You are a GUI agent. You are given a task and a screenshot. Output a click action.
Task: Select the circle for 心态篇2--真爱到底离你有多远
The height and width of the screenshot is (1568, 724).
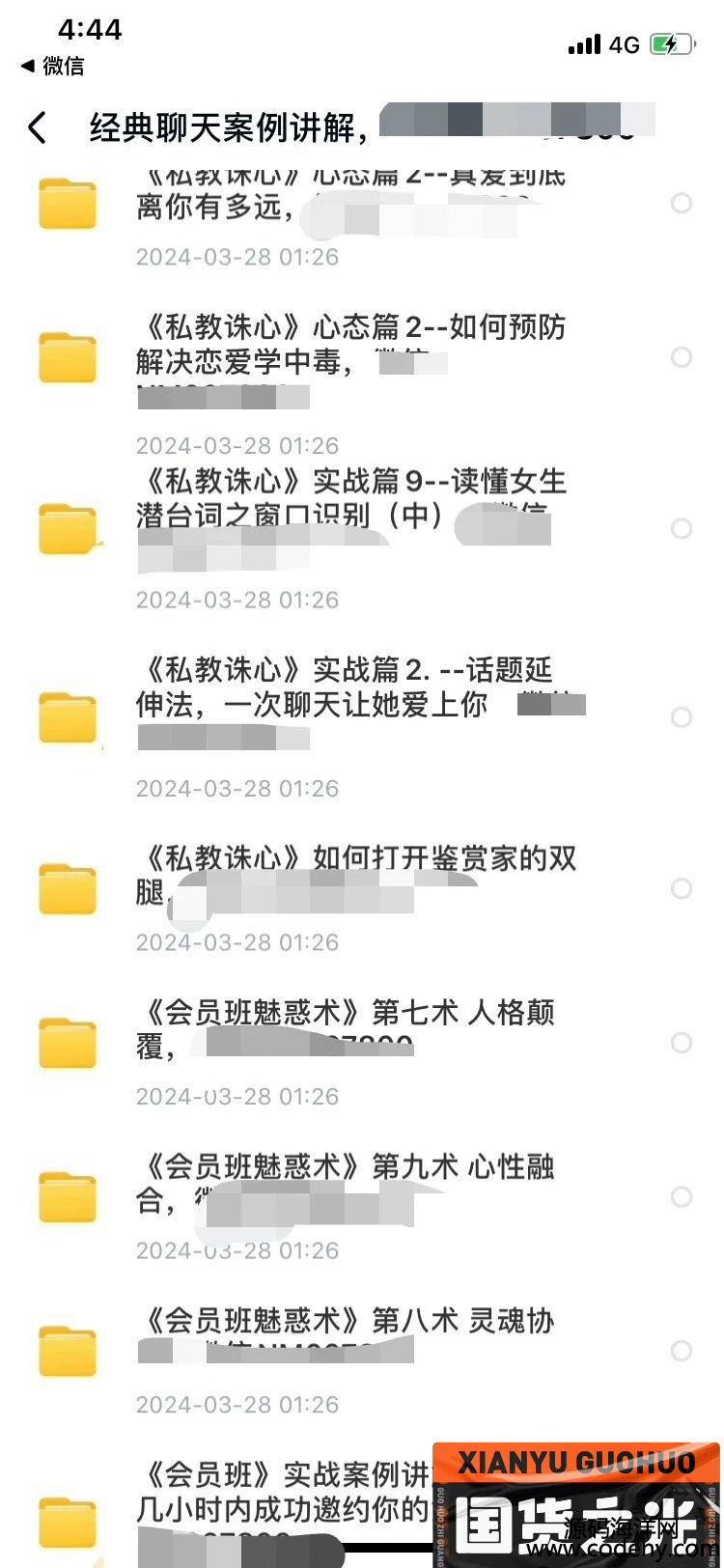tap(682, 203)
